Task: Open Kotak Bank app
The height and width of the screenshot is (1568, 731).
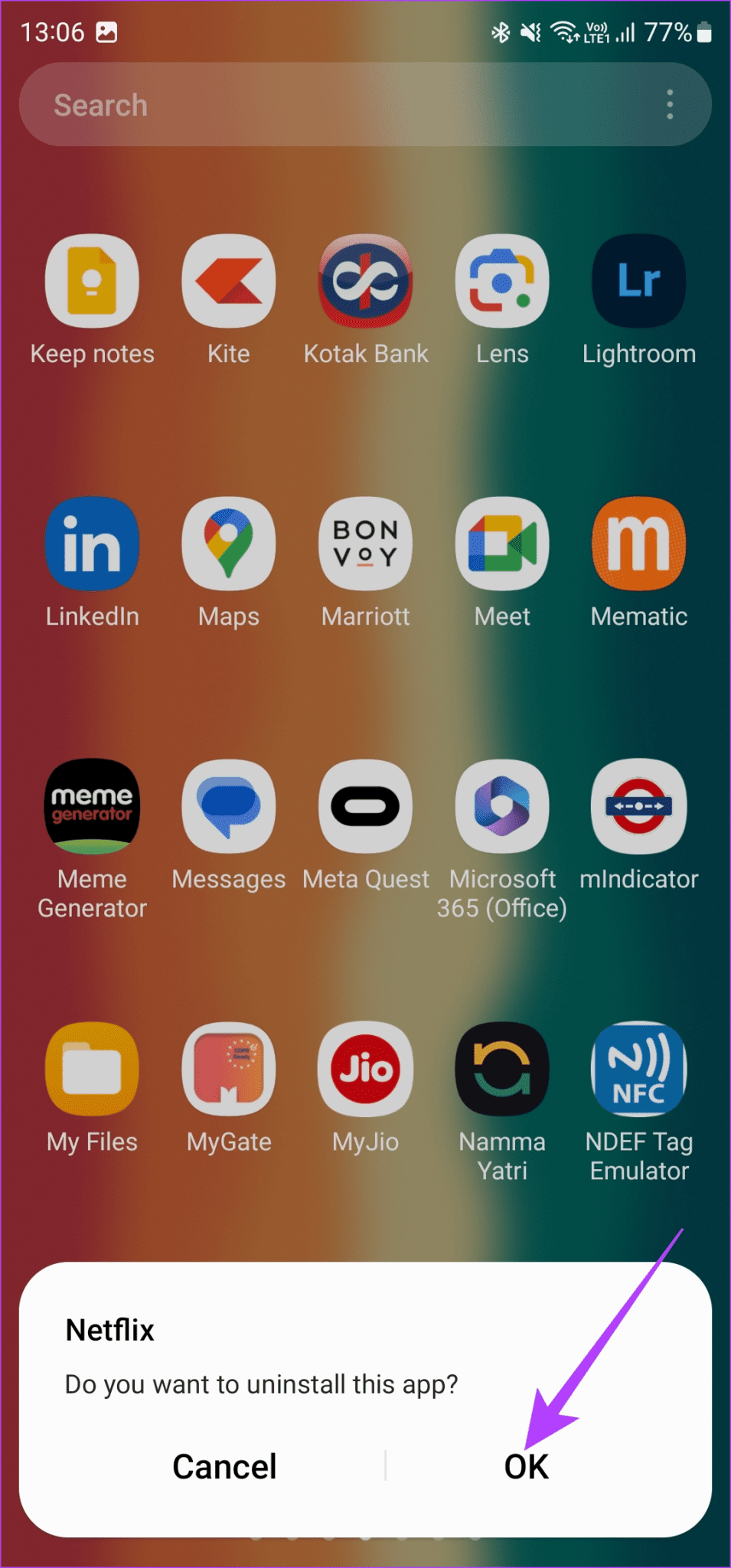Action: point(365,282)
